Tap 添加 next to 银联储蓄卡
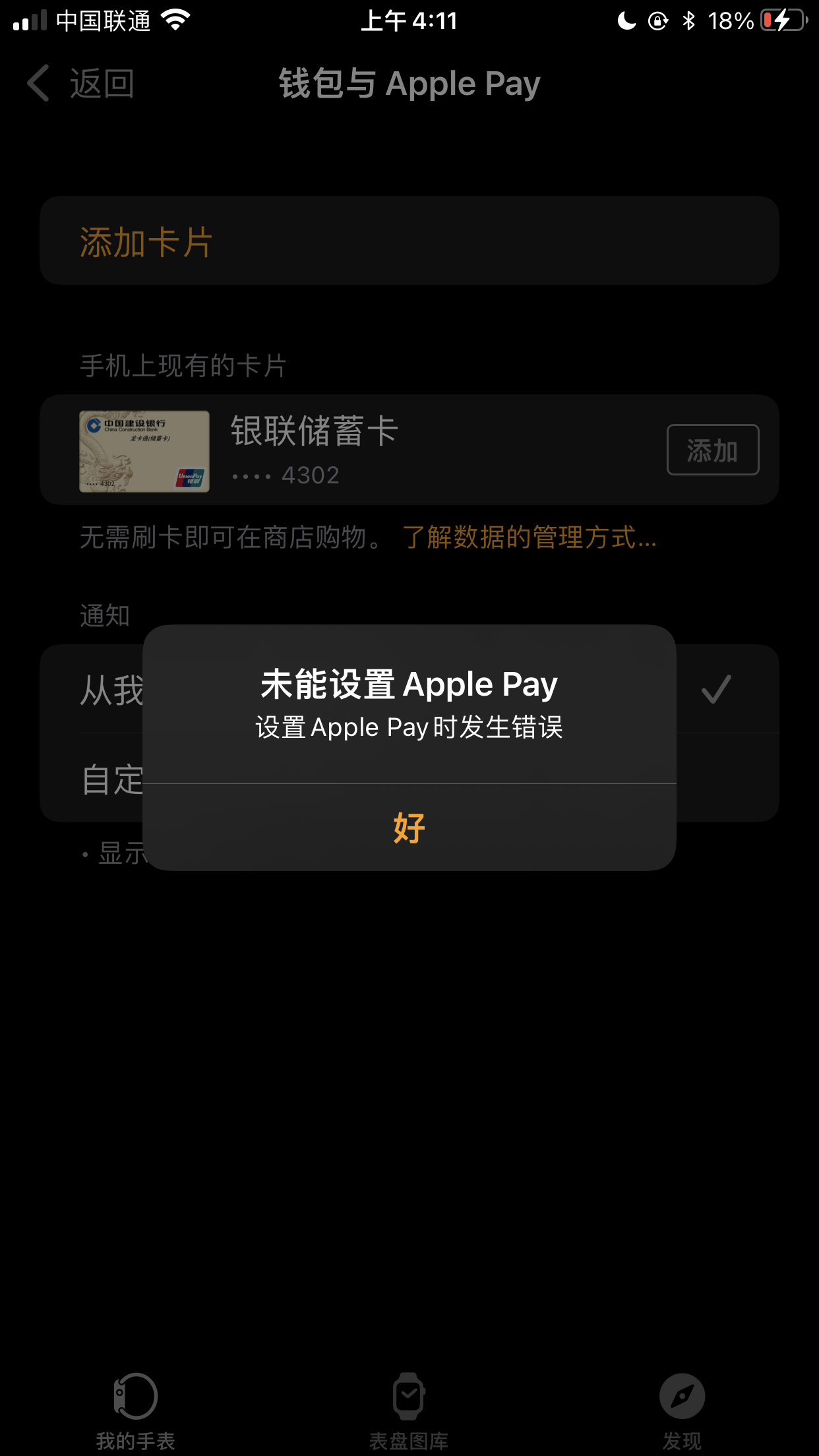 pyautogui.click(x=712, y=450)
